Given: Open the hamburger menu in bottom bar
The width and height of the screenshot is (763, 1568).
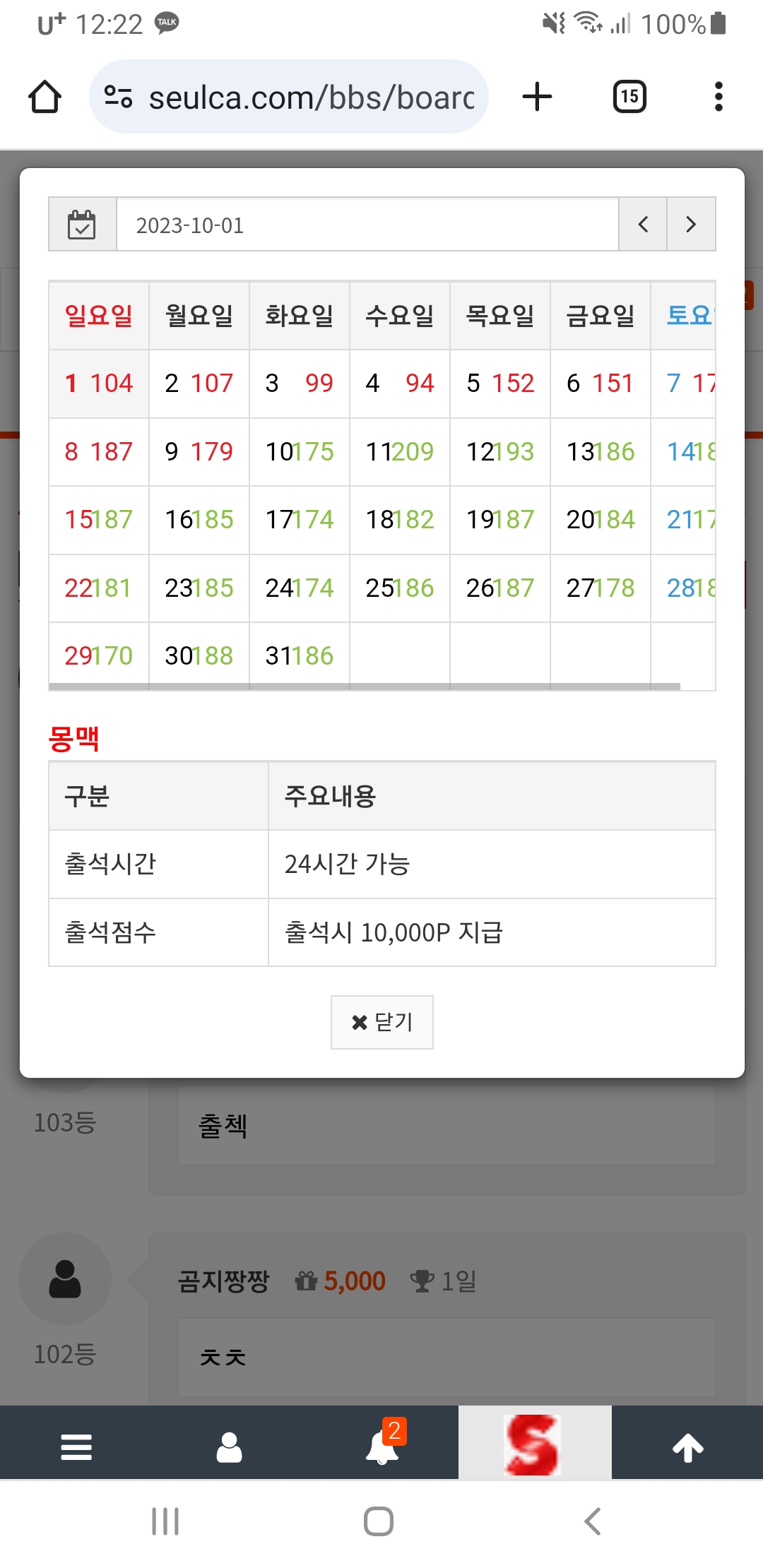Looking at the screenshot, I should 76,1448.
